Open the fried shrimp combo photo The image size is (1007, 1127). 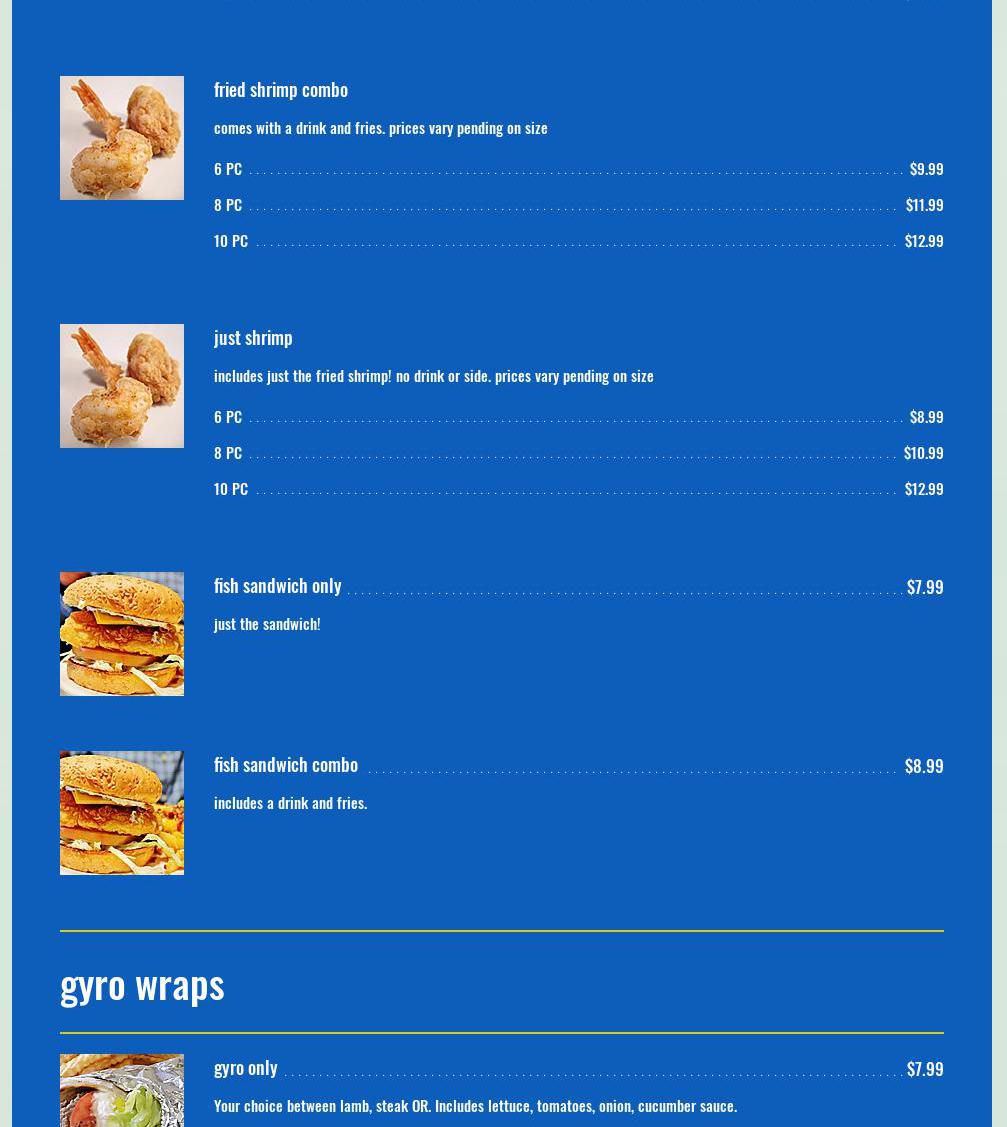121,138
